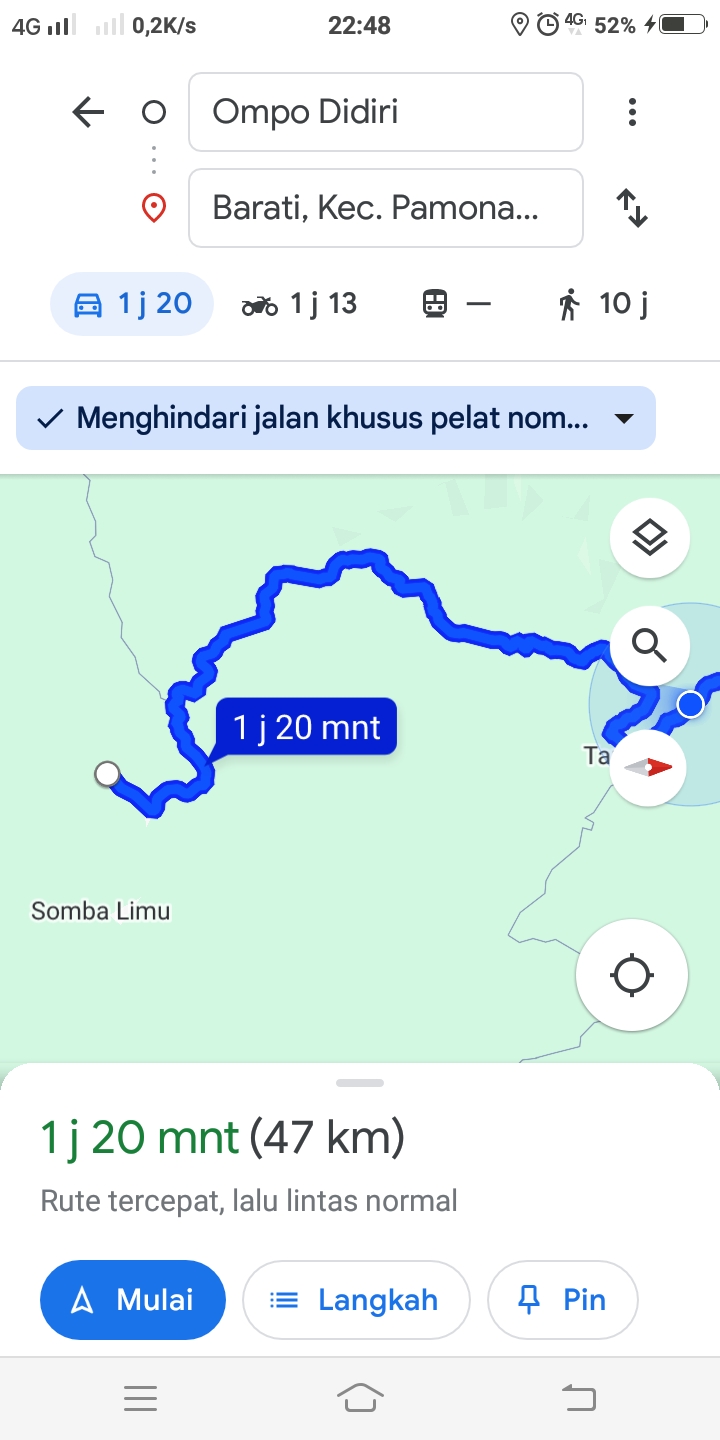The image size is (720, 1440).
Task: Select car mode 1 j 20
Action: click(132, 303)
